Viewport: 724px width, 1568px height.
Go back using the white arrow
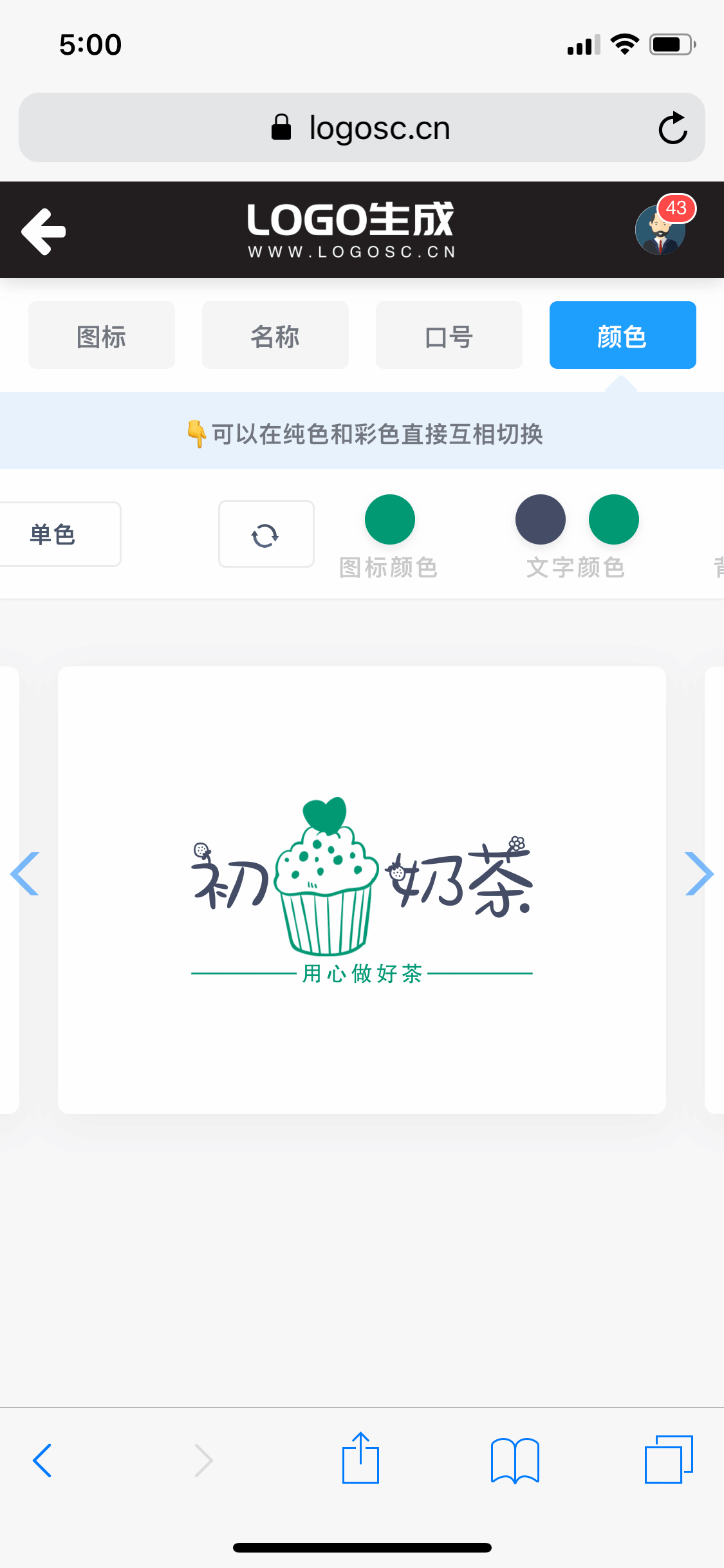[x=44, y=231]
